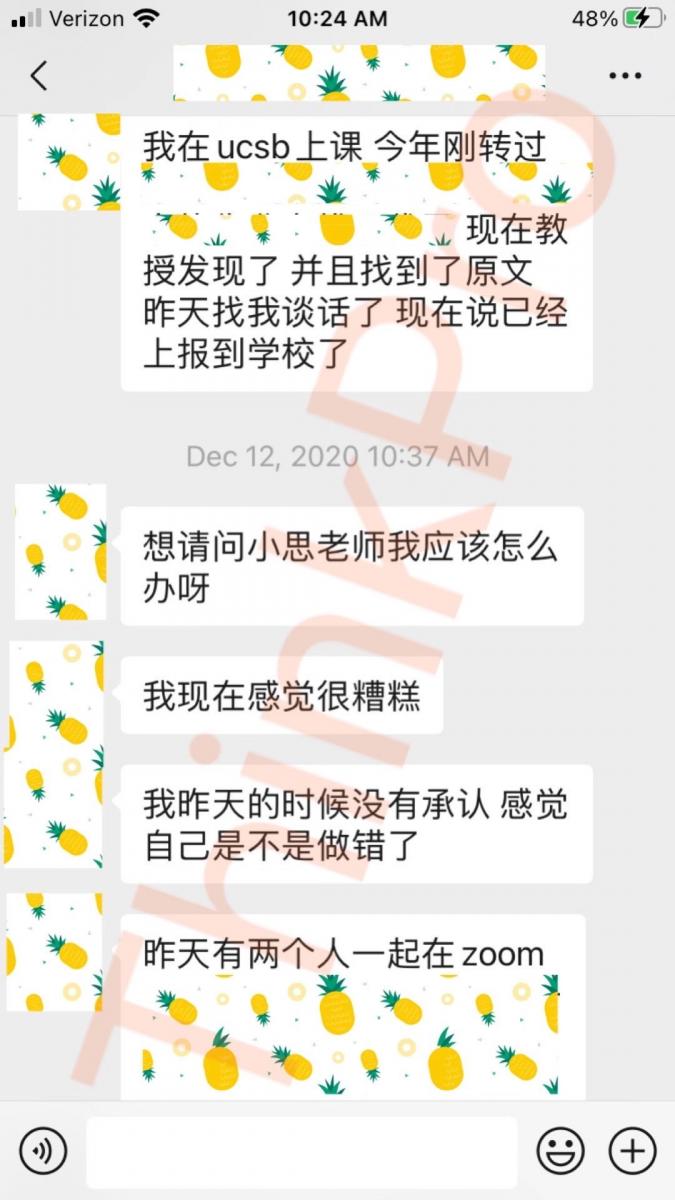Focus the message text field
The image size is (675, 1200).
[x=301, y=1152]
